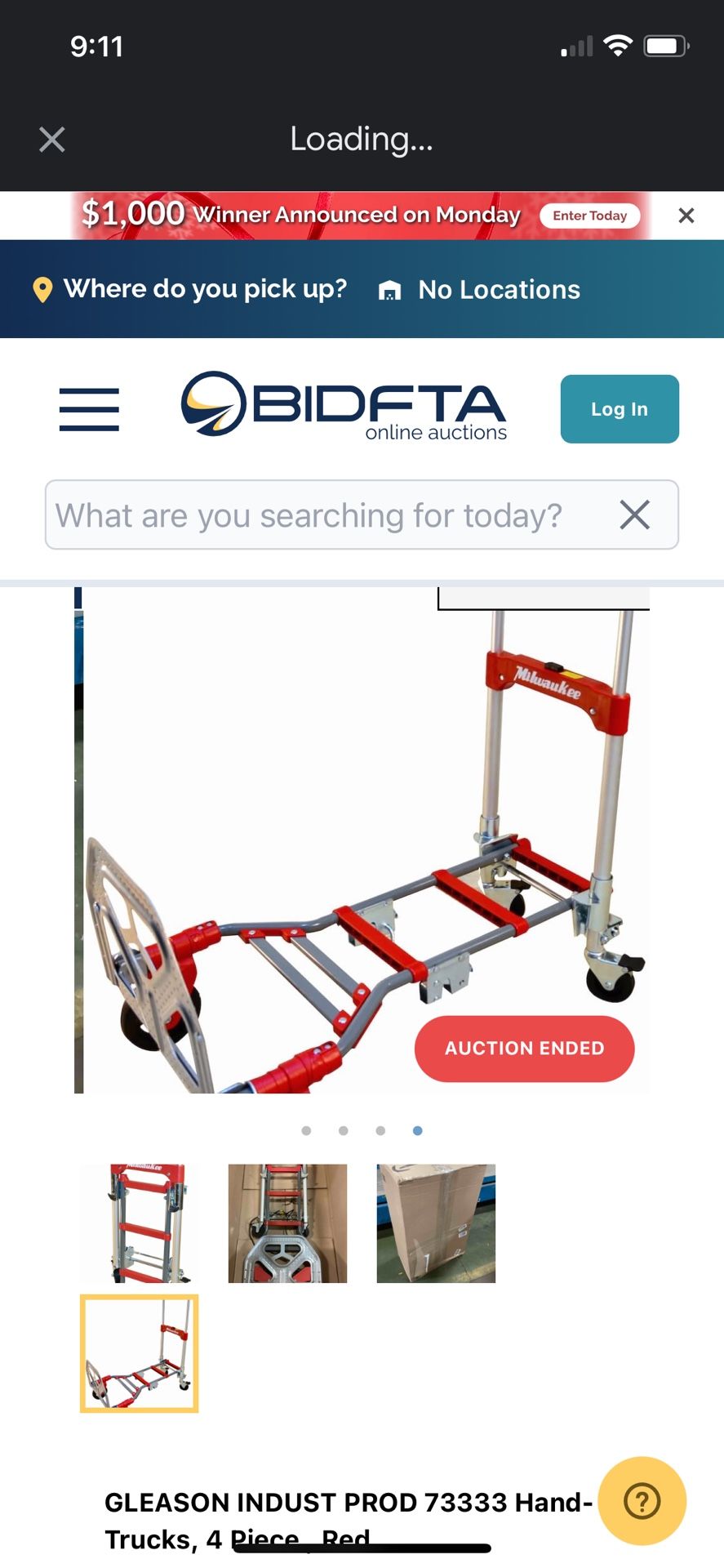
Task: Open the hamburger navigation menu
Action: tap(89, 409)
